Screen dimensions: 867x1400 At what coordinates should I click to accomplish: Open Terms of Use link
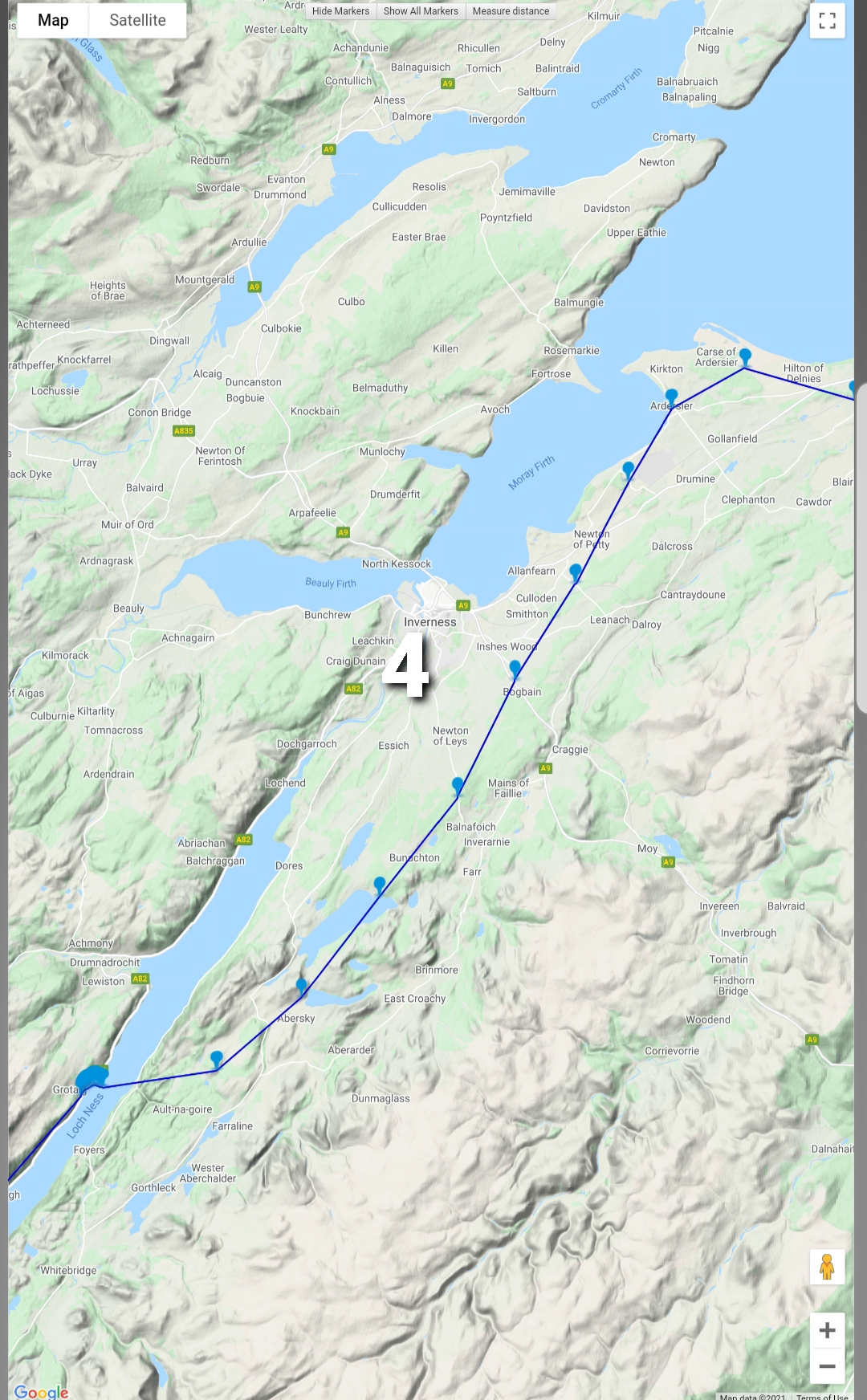821,1397
